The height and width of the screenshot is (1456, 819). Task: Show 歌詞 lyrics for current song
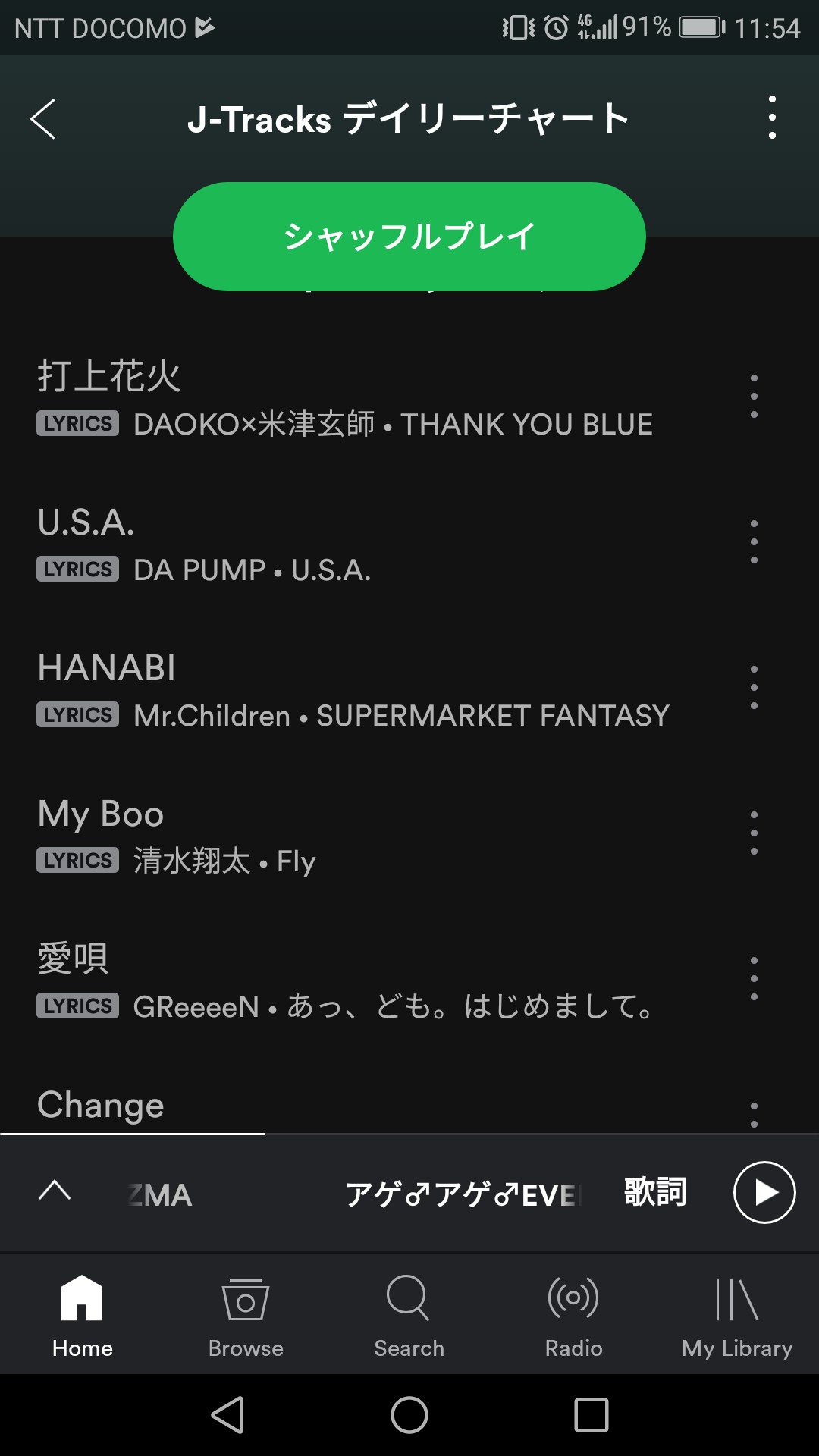654,1192
